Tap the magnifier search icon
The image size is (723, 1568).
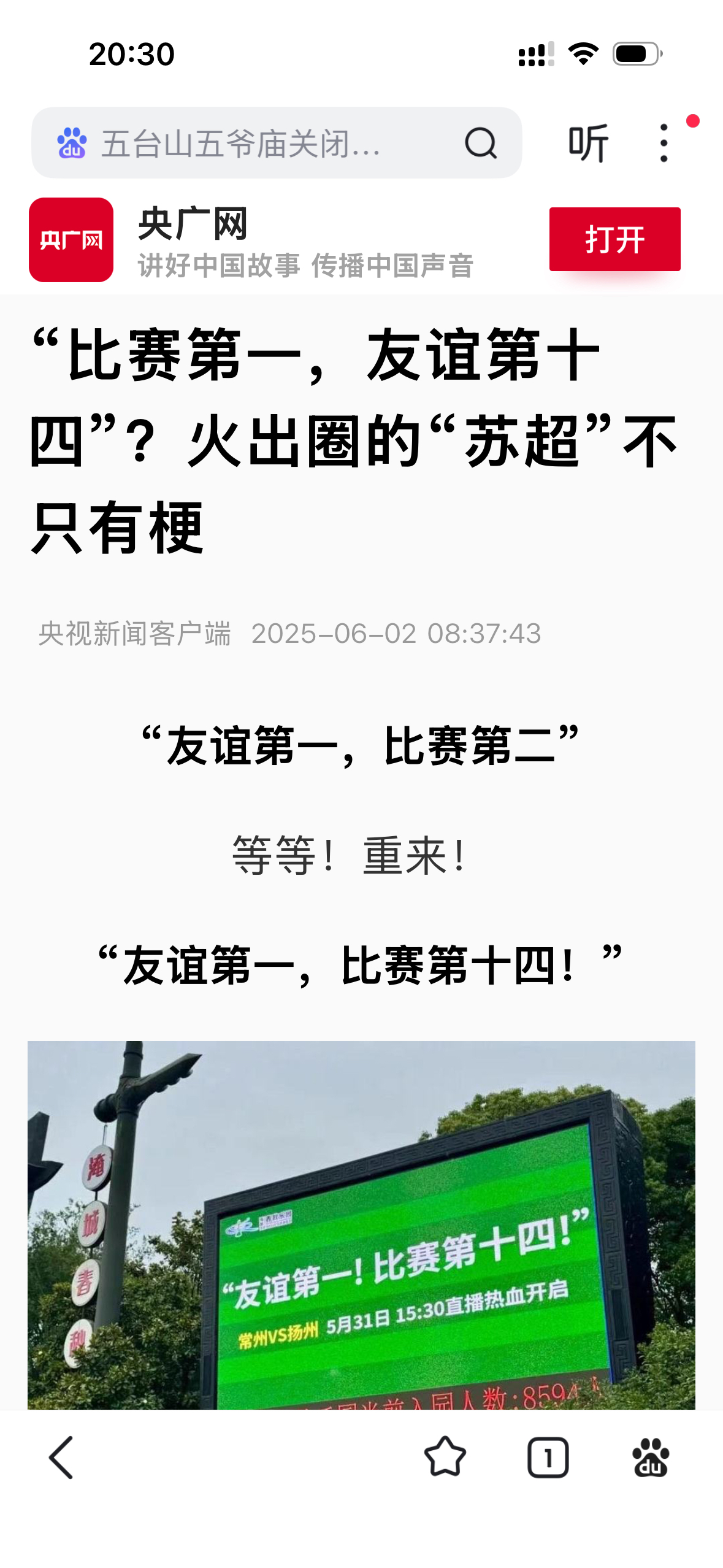pyautogui.click(x=480, y=144)
